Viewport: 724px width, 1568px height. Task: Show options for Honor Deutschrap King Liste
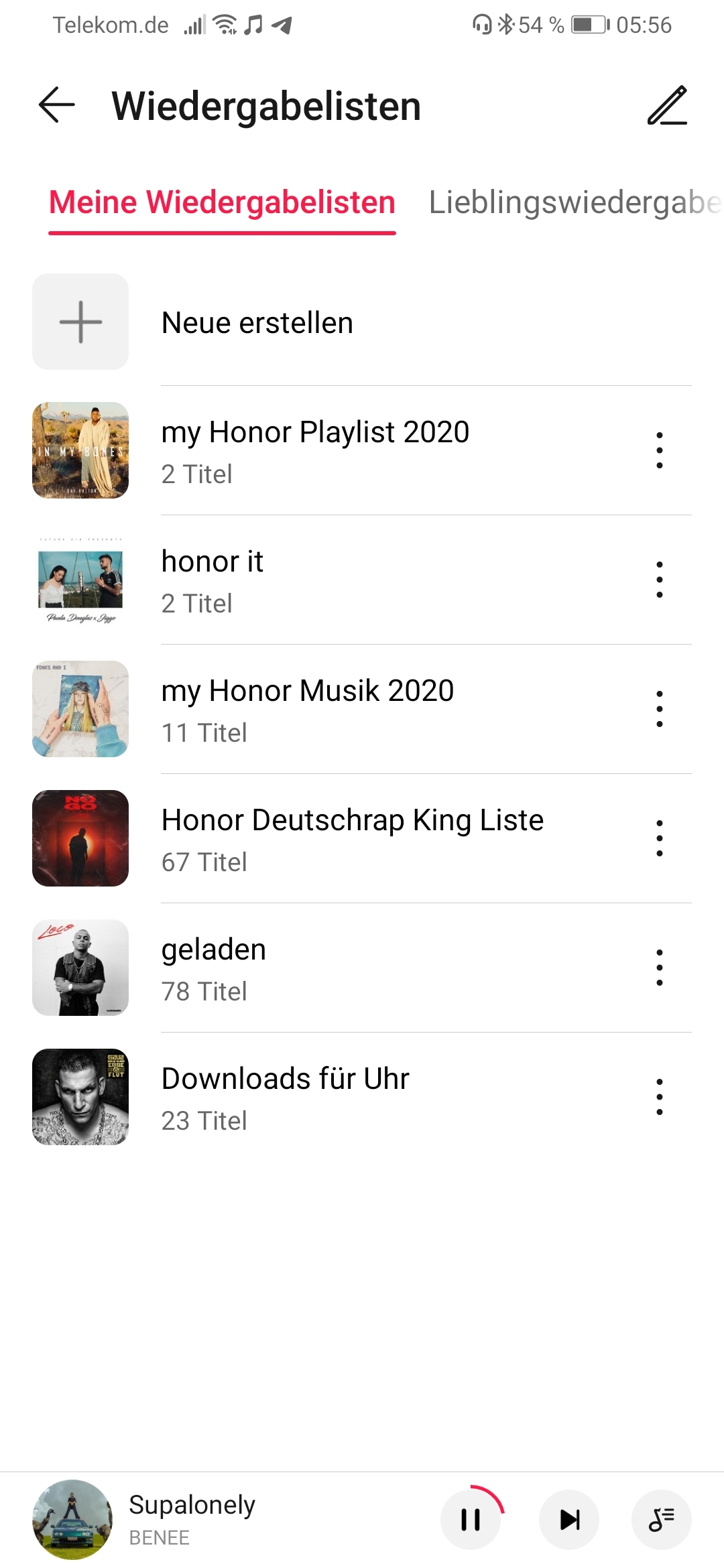660,838
